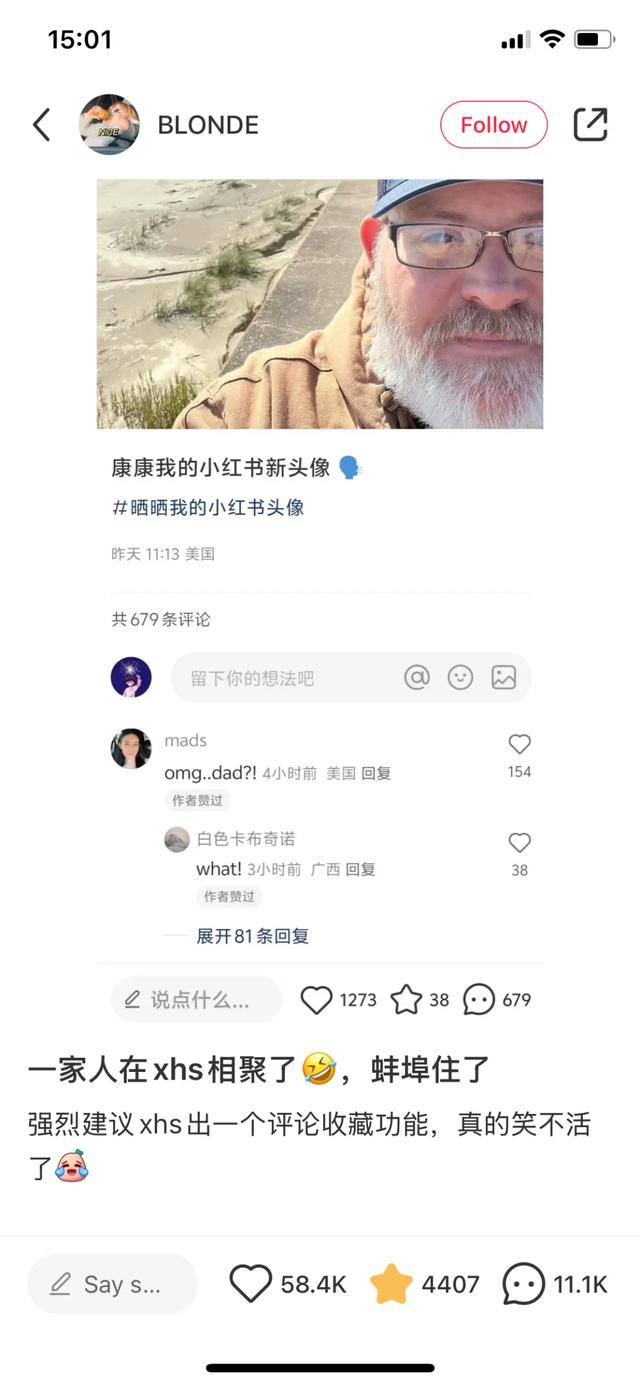Toggle the star collect icon showing 4407

391,1284
